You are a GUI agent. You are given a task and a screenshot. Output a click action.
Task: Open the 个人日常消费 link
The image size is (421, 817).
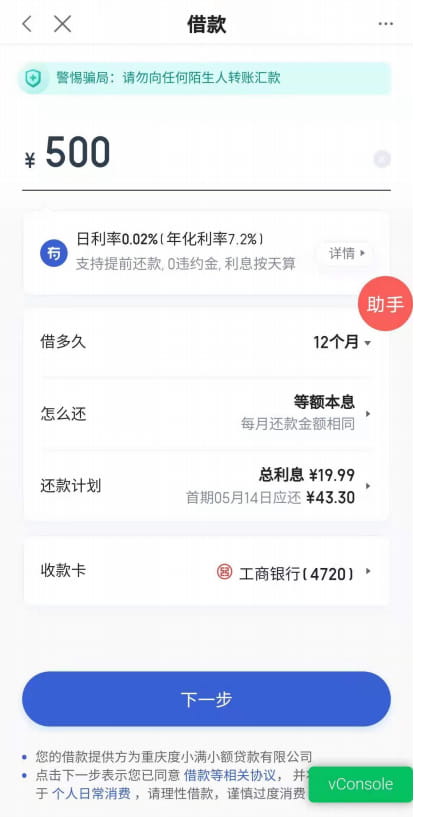[x=91, y=794]
